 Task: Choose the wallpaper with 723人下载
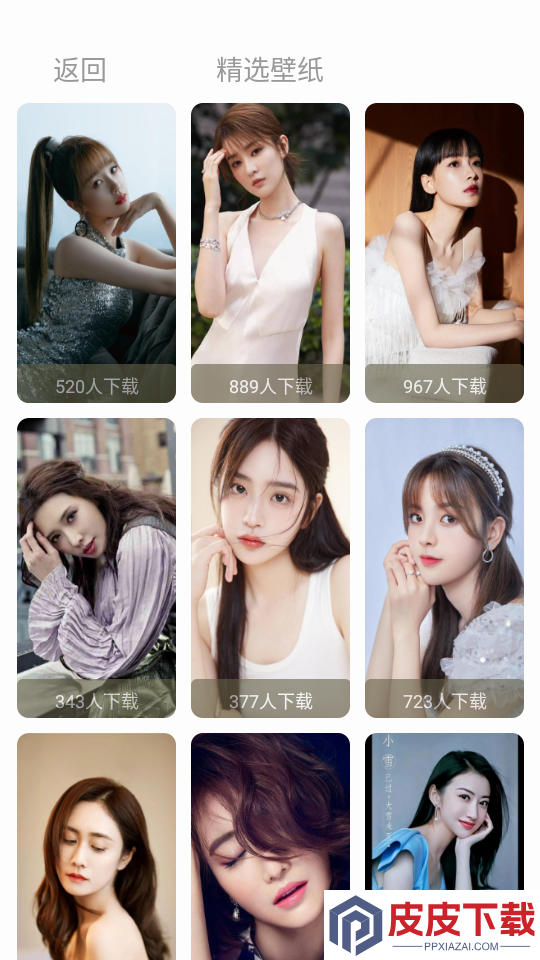click(444, 568)
